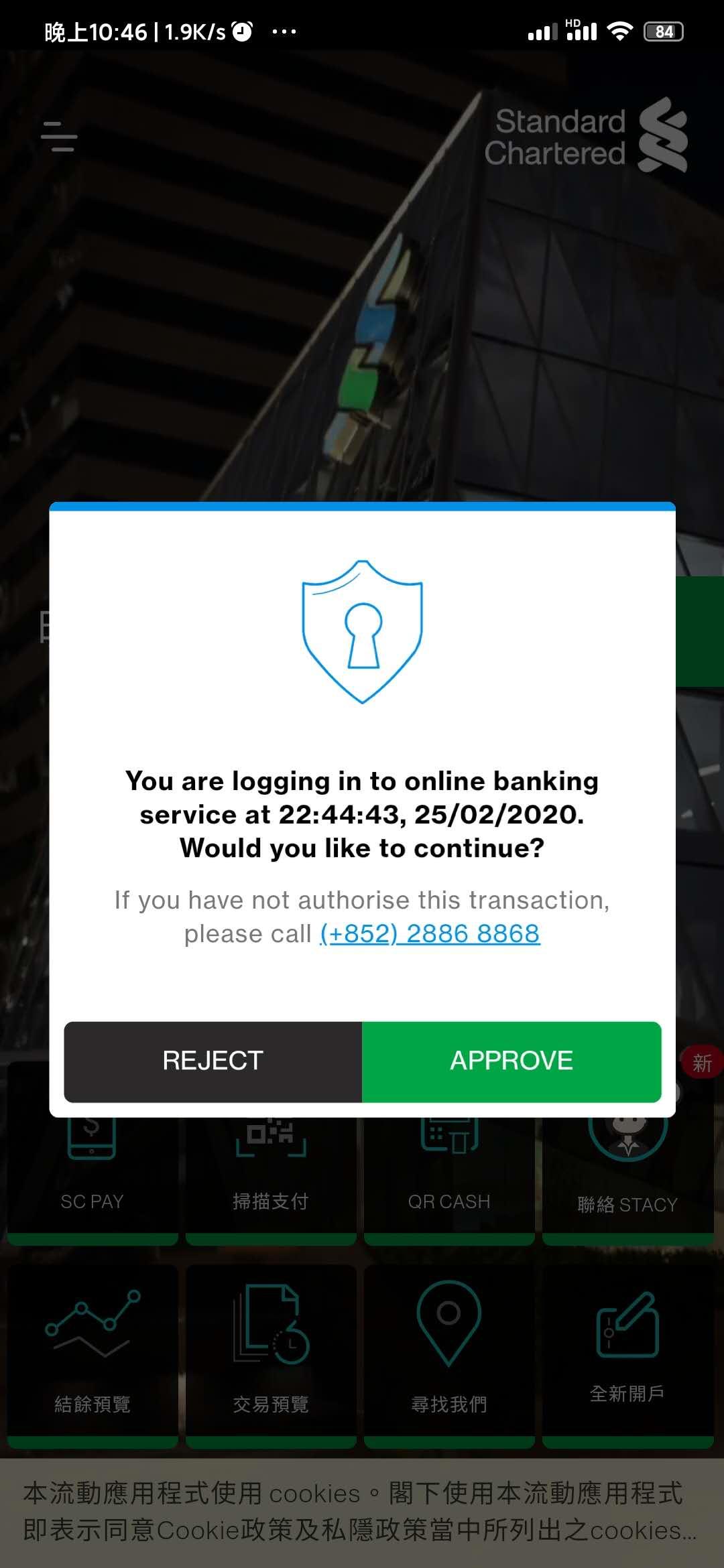Viewport: 724px width, 1568px height.
Task: Reject the login request
Action: point(213,1061)
